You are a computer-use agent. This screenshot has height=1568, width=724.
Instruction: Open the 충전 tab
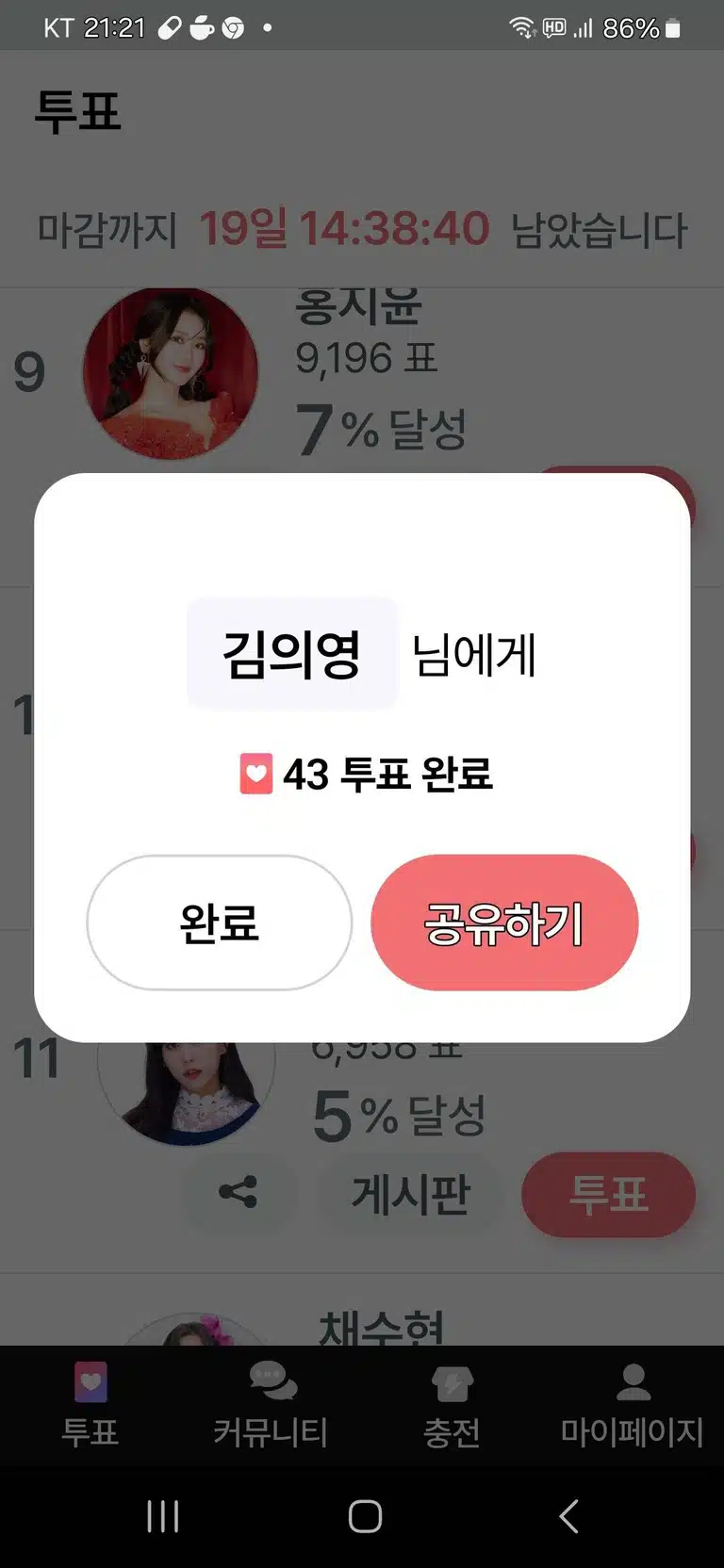(x=452, y=1405)
